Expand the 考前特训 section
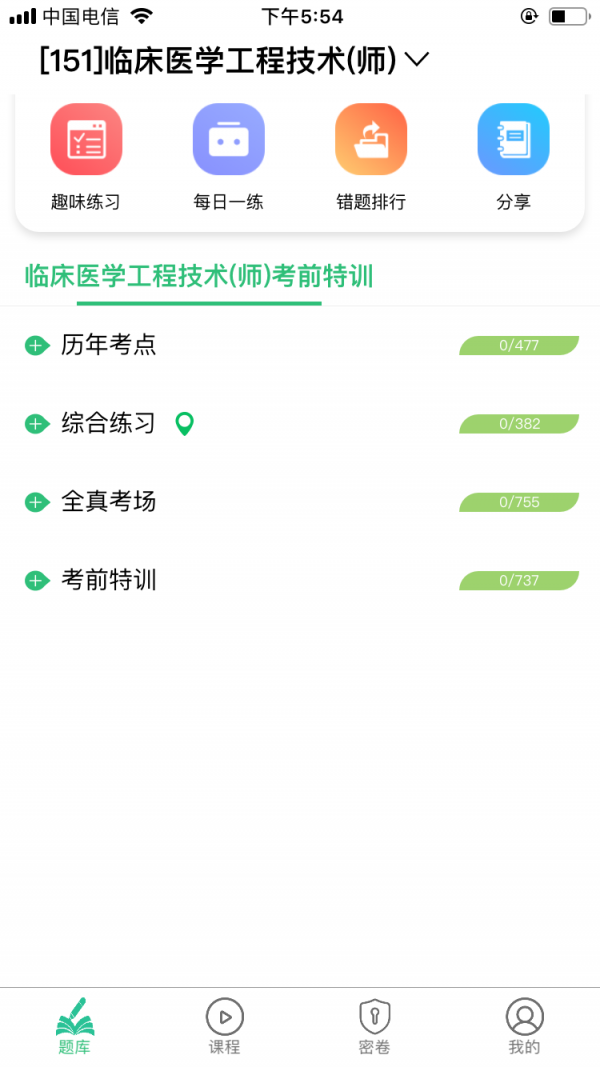600x1067 pixels. pos(37,580)
